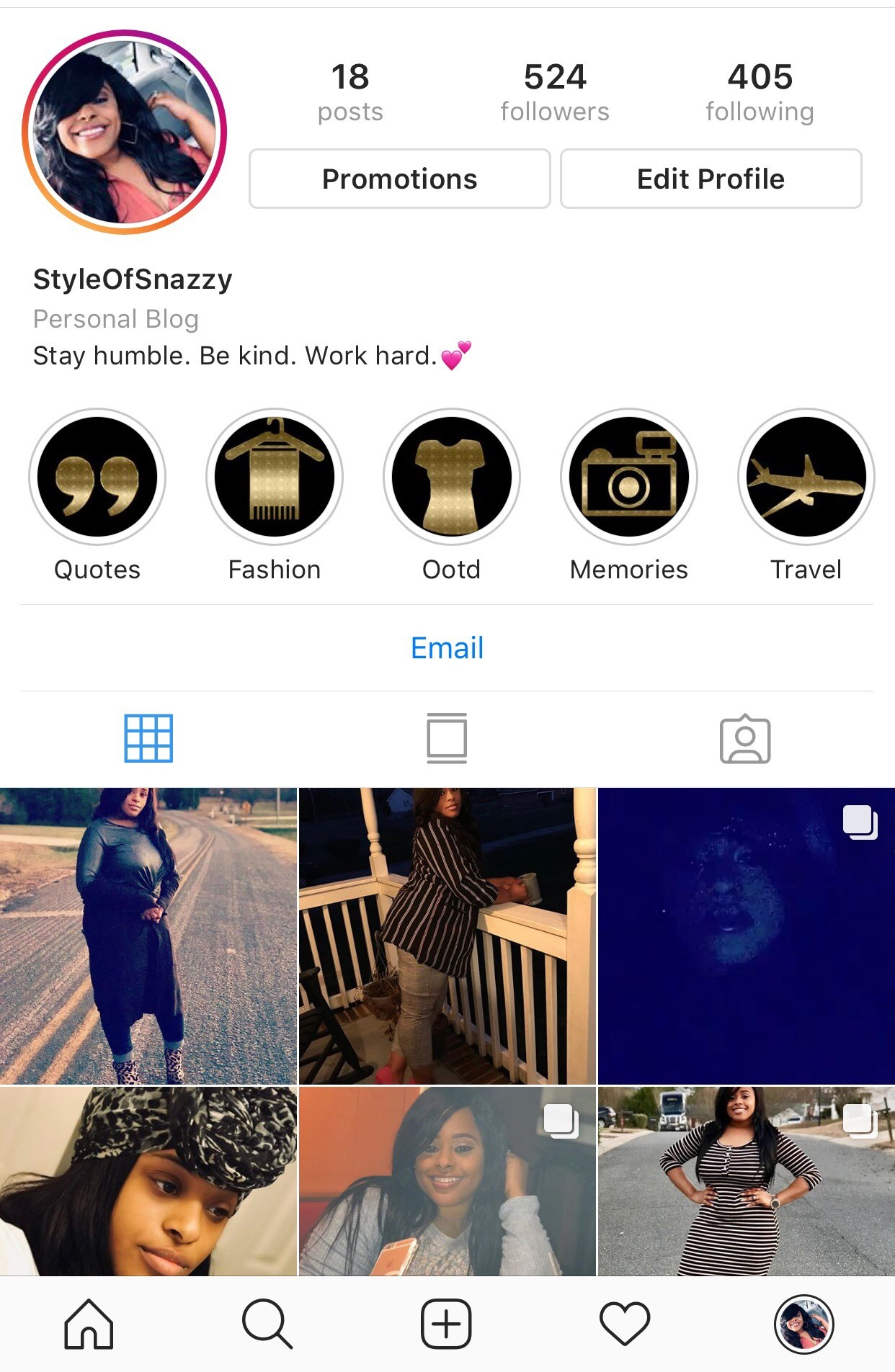This screenshot has height=1372, width=895.
Task: Switch to the tagged photos tab
Action: (x=745, y=738)
